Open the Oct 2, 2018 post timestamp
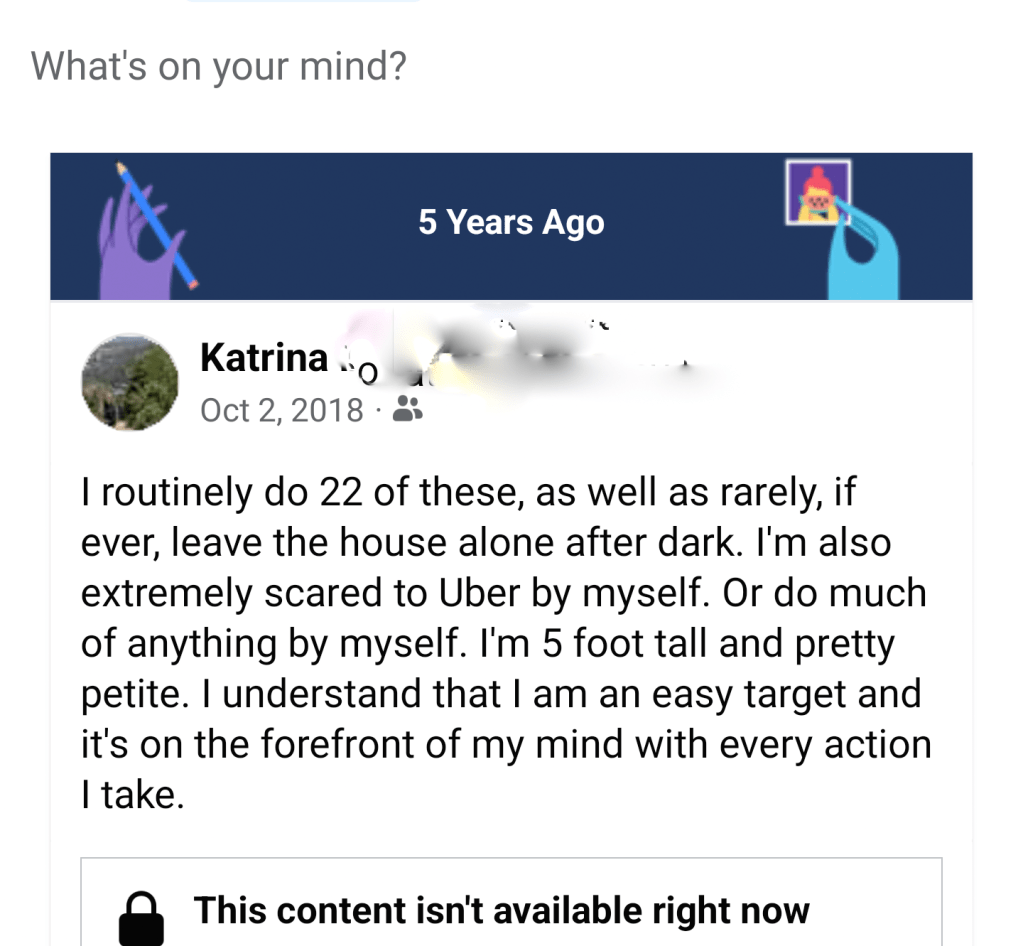The height and width of the screenshot is (946, 1023). pos(282,410)
